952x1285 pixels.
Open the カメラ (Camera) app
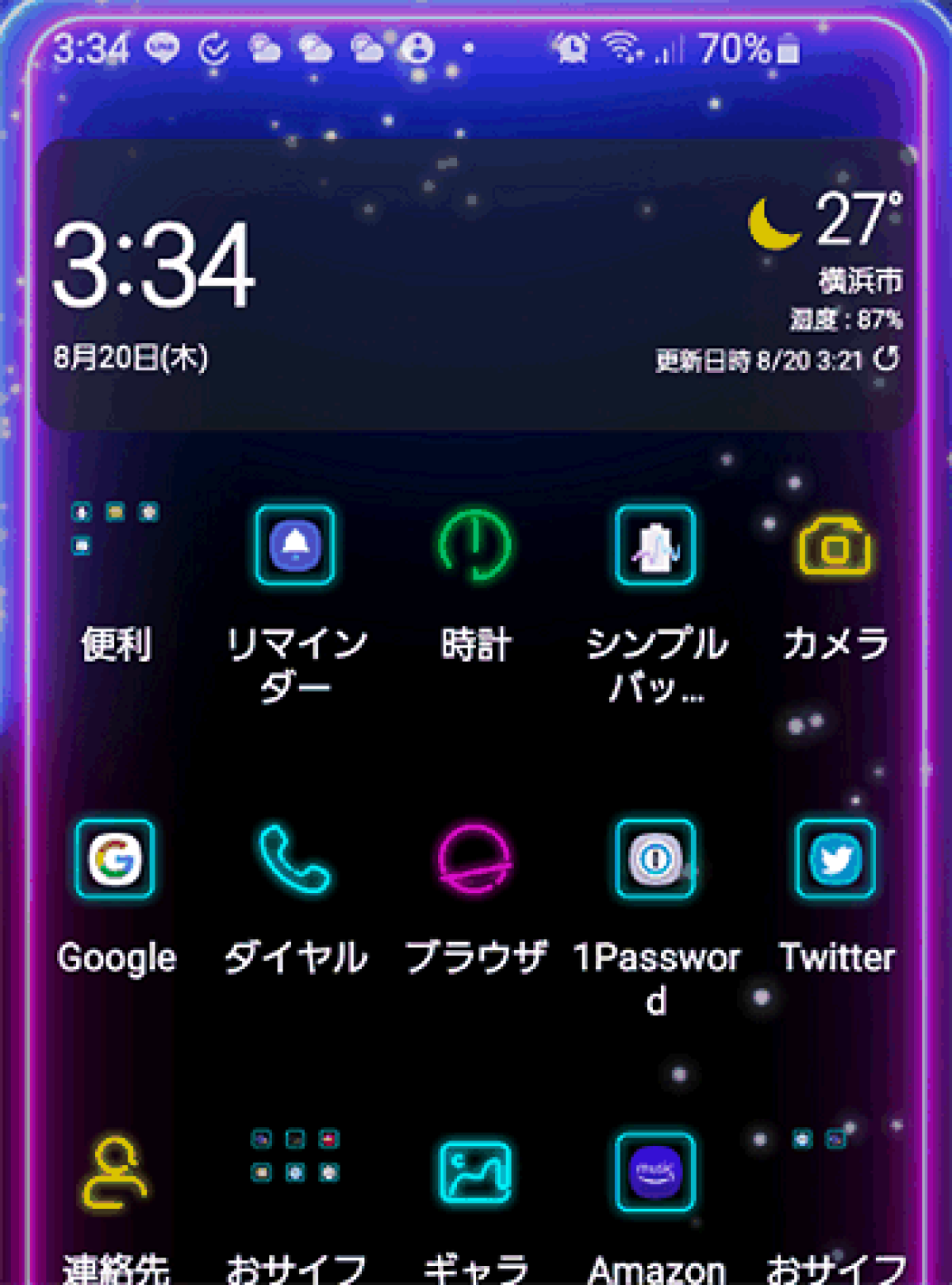833,548
